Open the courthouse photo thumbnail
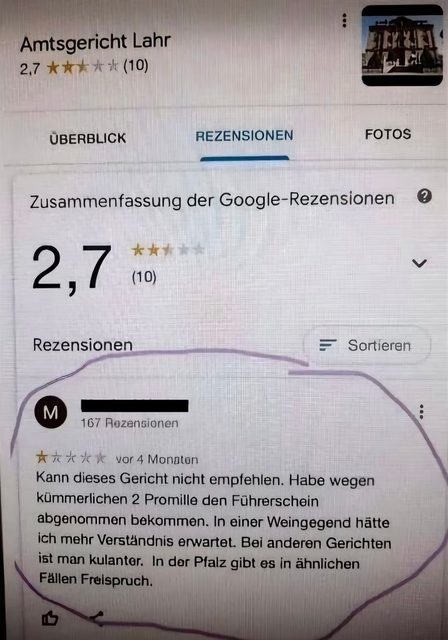Screen dimensions: 448x640 coord(402,45)
